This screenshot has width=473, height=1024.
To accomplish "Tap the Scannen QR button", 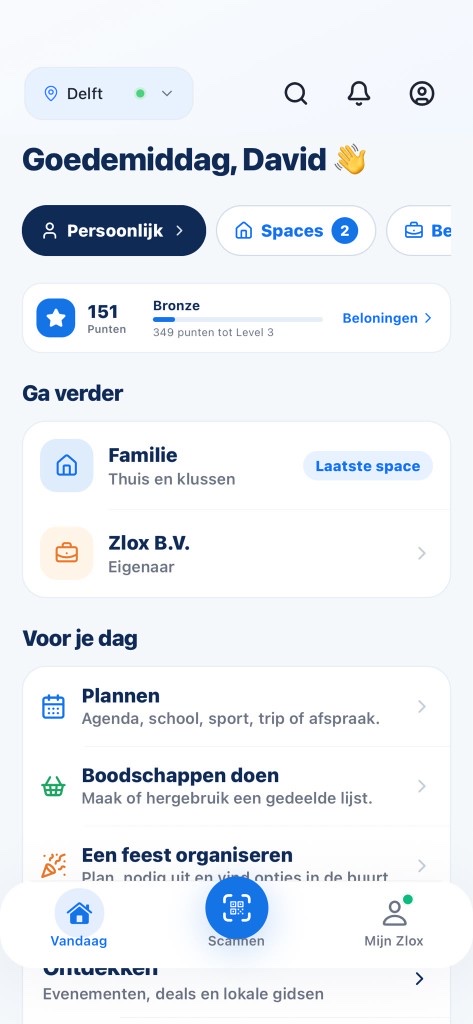I will [x=236, y=908].
